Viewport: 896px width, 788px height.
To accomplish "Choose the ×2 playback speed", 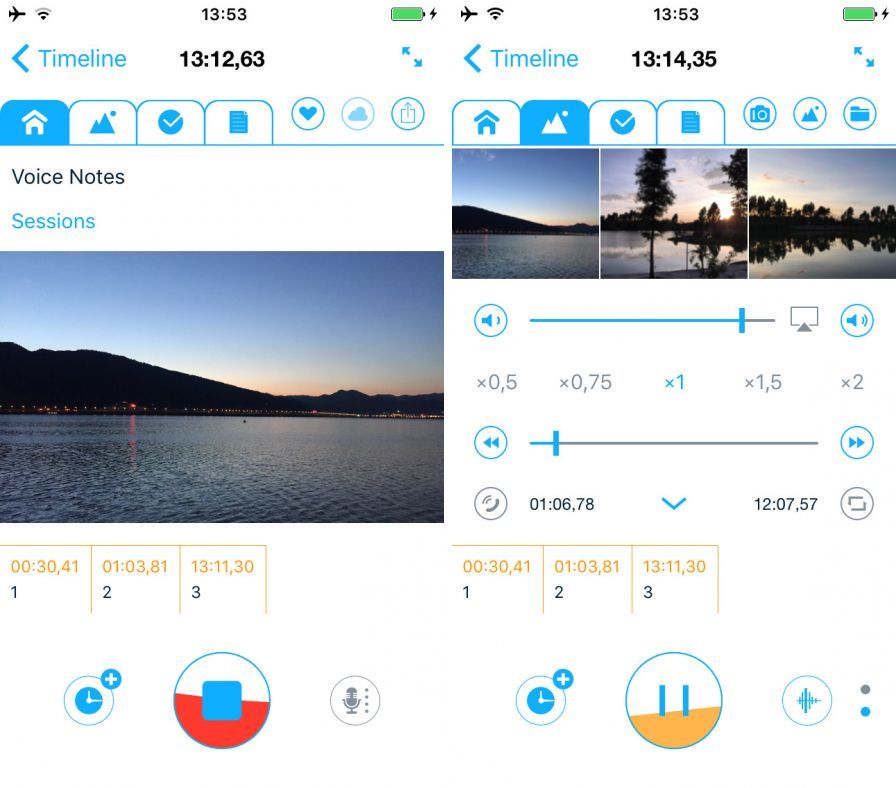I will point(851,382).
